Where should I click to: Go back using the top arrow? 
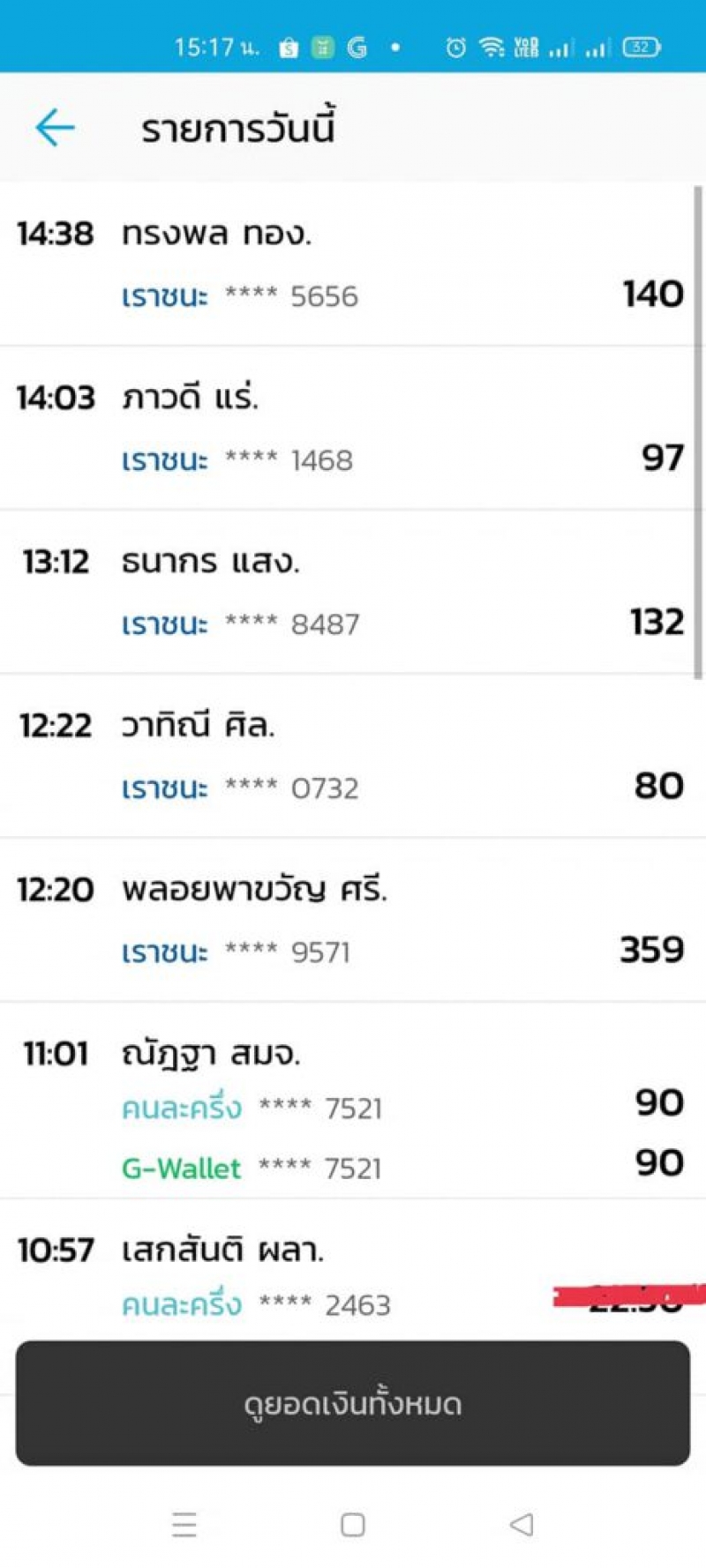[55, 128]
